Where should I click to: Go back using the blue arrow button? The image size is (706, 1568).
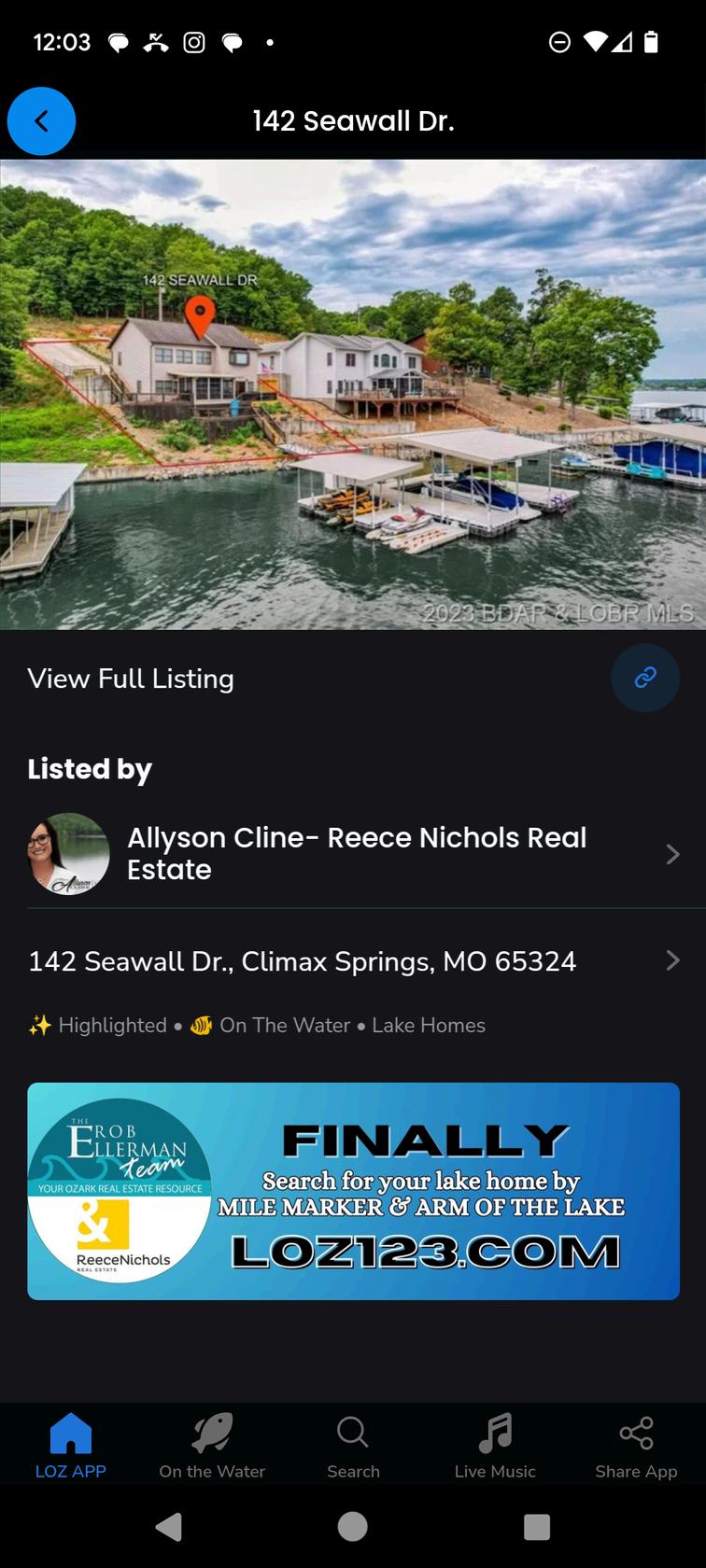coord(41,121)
